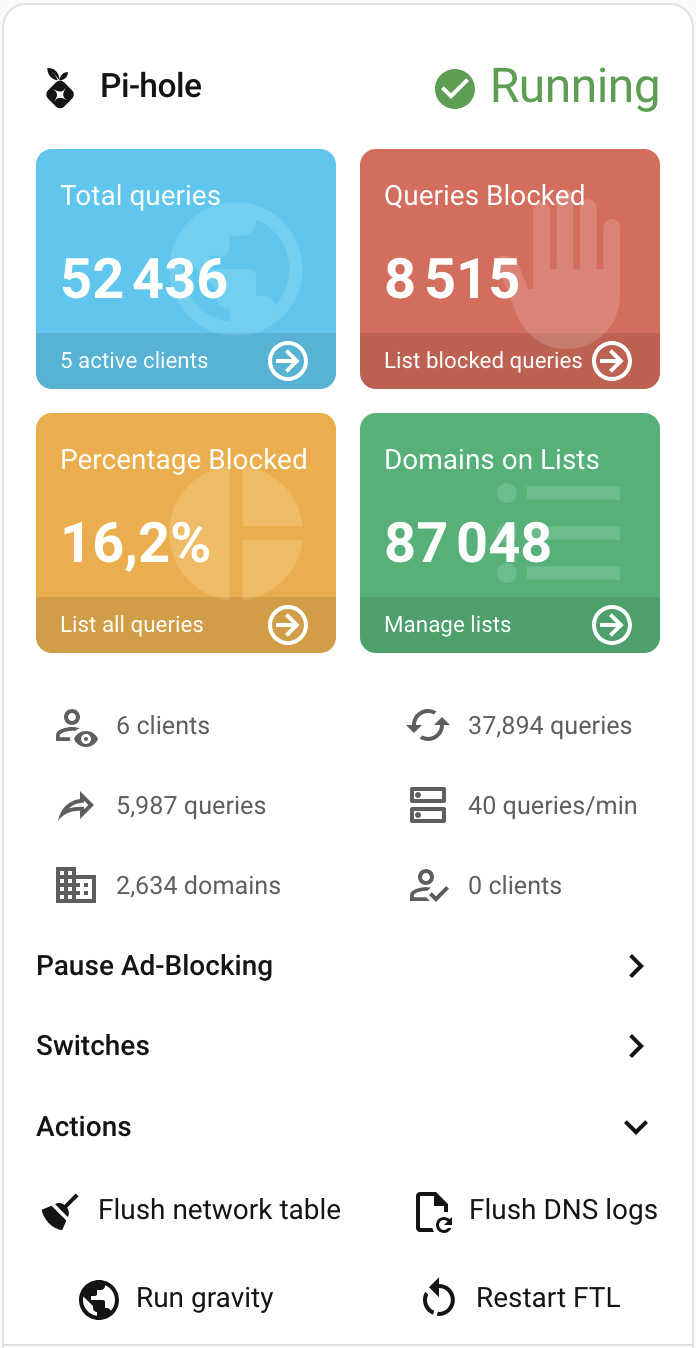Tap Run gravity
Image resolution: width=696 pixels, height=1348 pixels.
pyautogui.click(x=176, y=1299)
